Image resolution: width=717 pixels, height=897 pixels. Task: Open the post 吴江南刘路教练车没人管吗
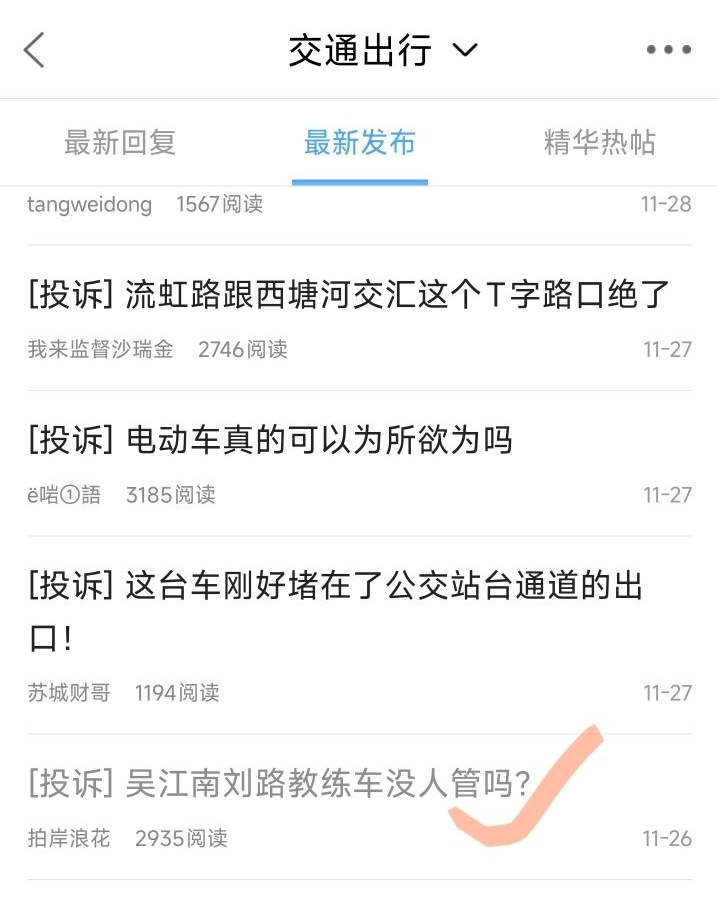(x=278, y=784)
